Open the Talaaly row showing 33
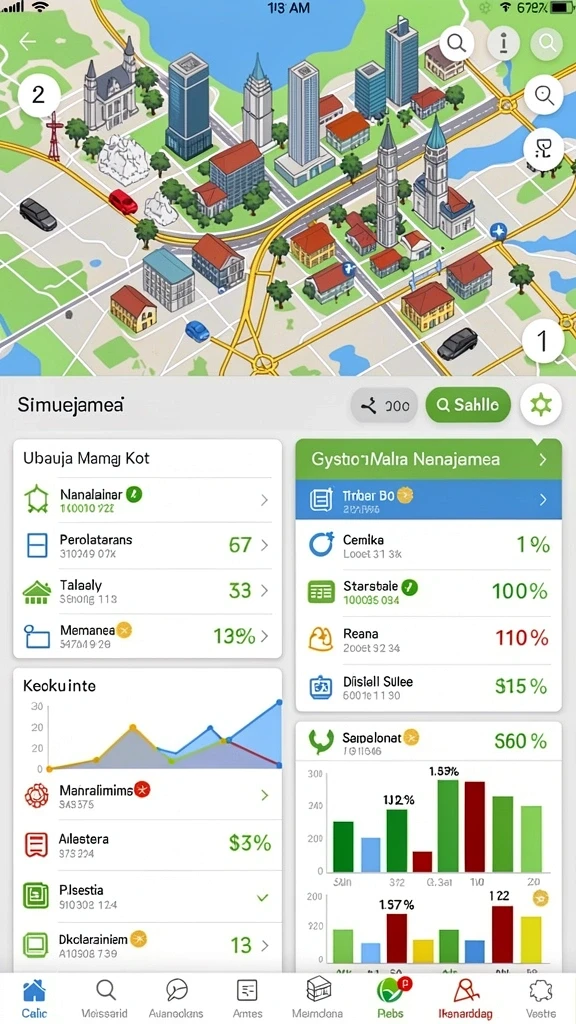Viewport: 576px width, 1024px height. tap(148, 591)
